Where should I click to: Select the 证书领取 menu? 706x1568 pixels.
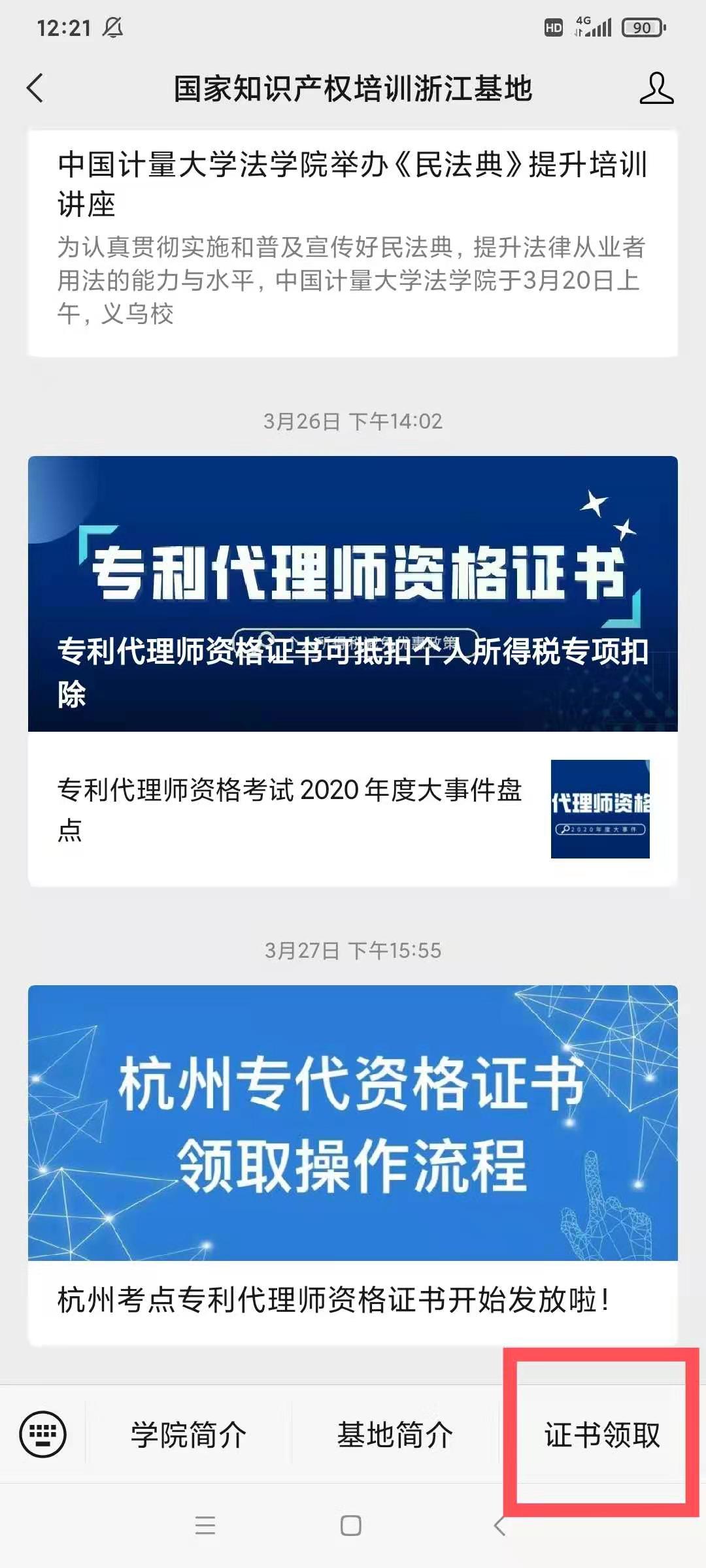(x=602, y=1435)
